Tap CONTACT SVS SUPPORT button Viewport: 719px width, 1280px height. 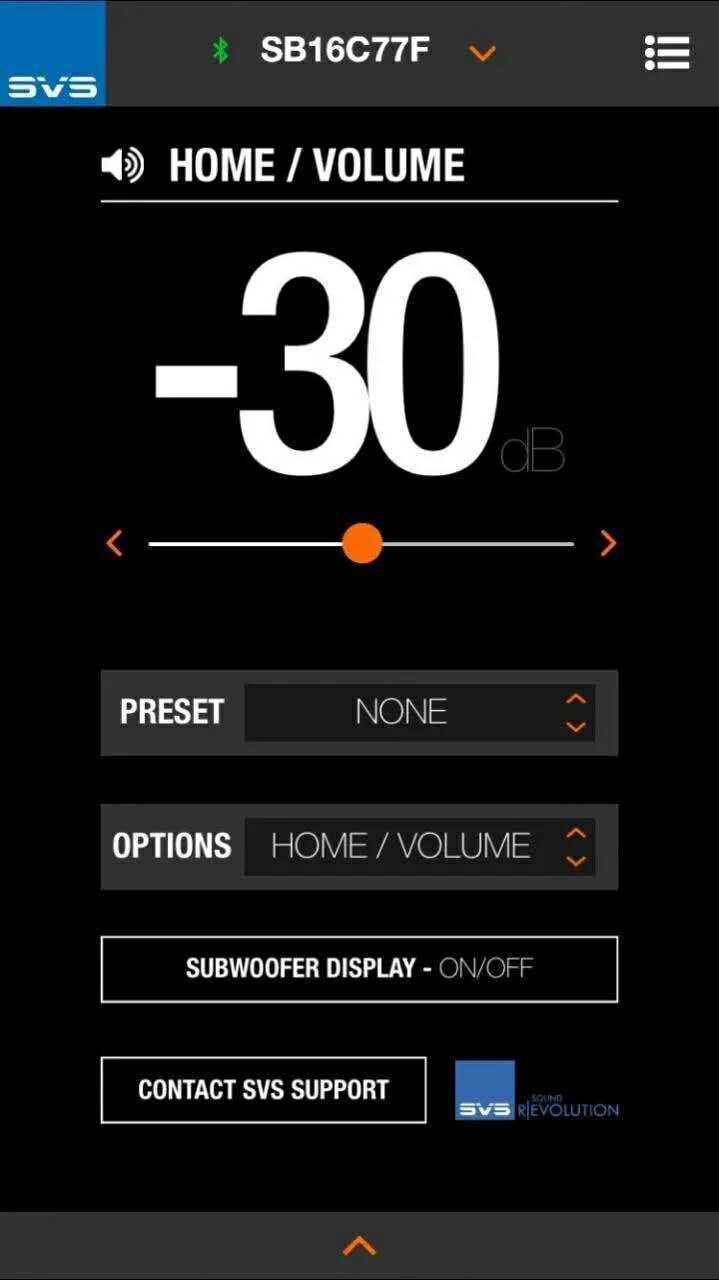point(263,1089)
